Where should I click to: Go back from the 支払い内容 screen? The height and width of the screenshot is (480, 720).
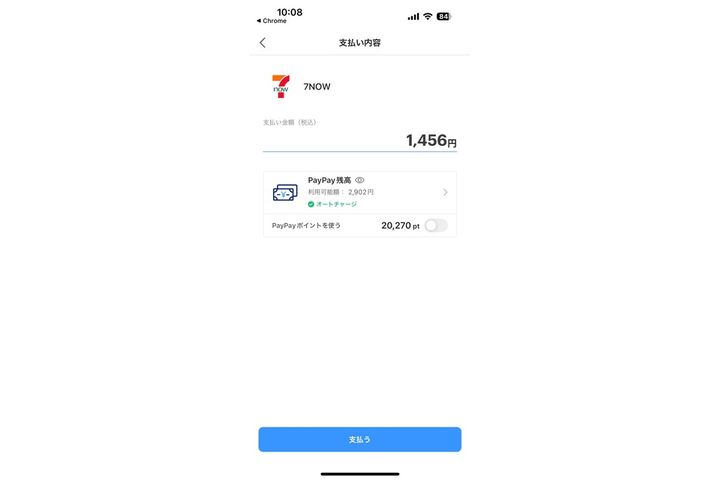pyautogui.click(x=263, y=43)
